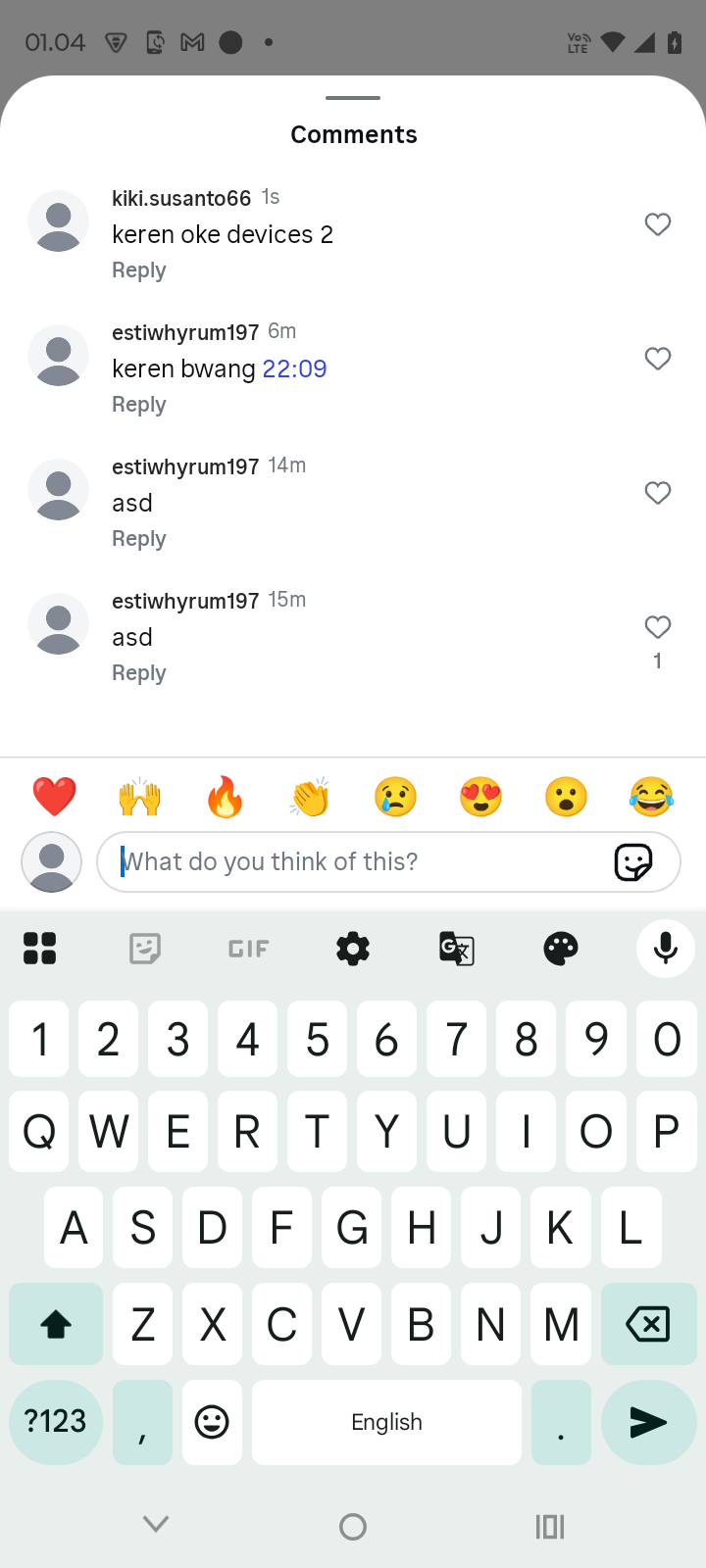Focus the "What do you think of this?" field
706x1568 pixels.
coord(353,861)
